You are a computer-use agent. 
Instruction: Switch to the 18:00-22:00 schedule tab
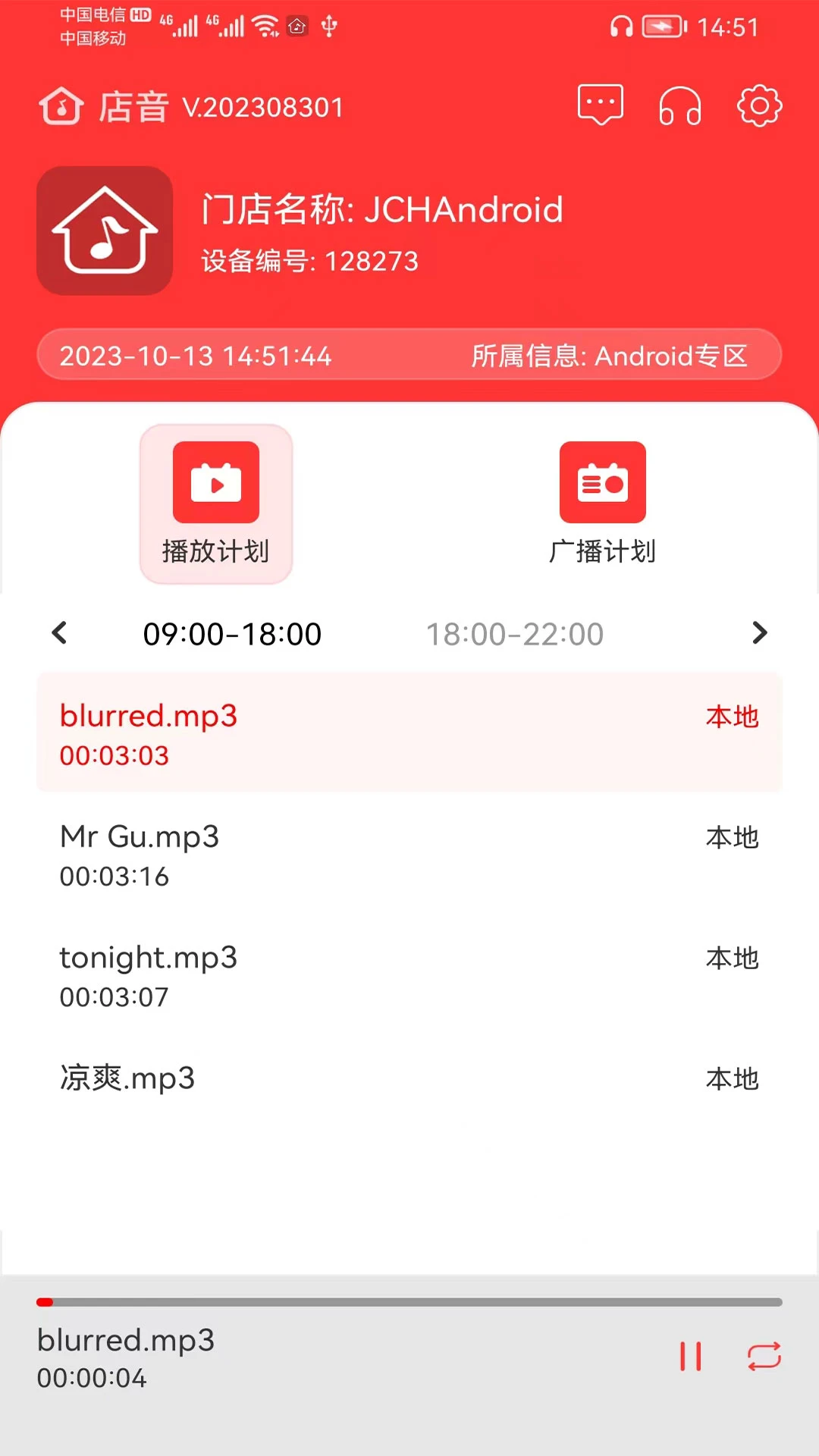pyautogui.click(x=515, y=633)
